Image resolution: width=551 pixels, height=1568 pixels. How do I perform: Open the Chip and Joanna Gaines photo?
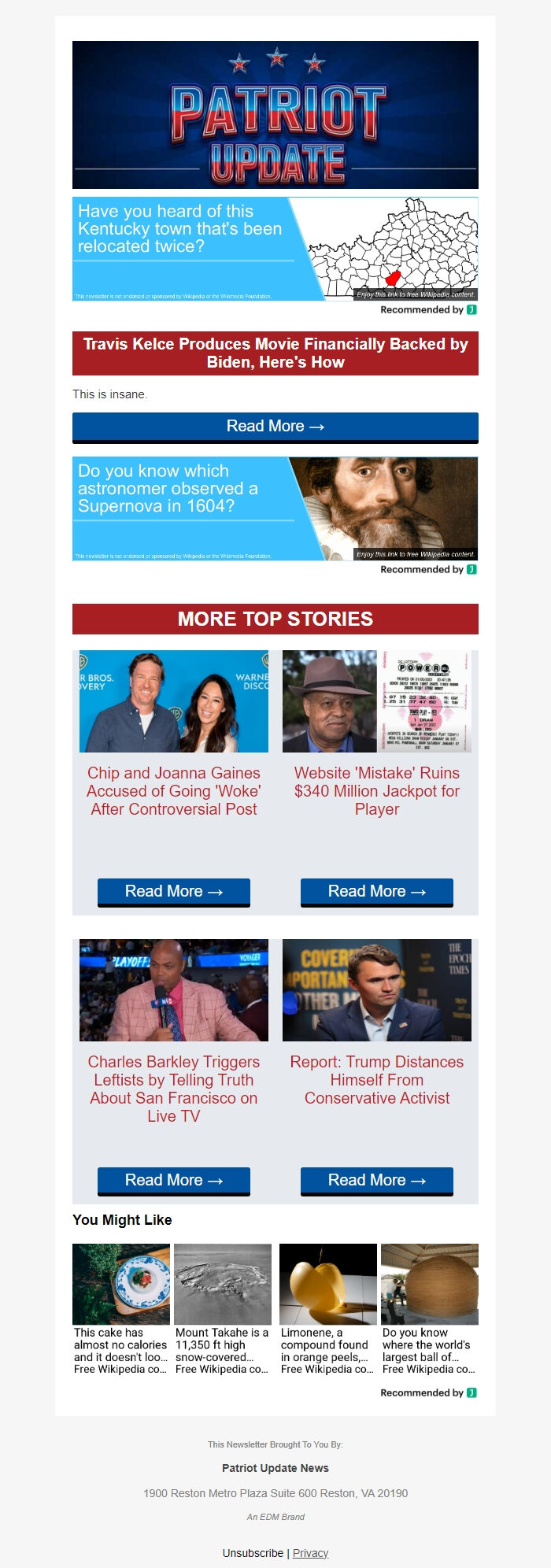tap(174, 701)
